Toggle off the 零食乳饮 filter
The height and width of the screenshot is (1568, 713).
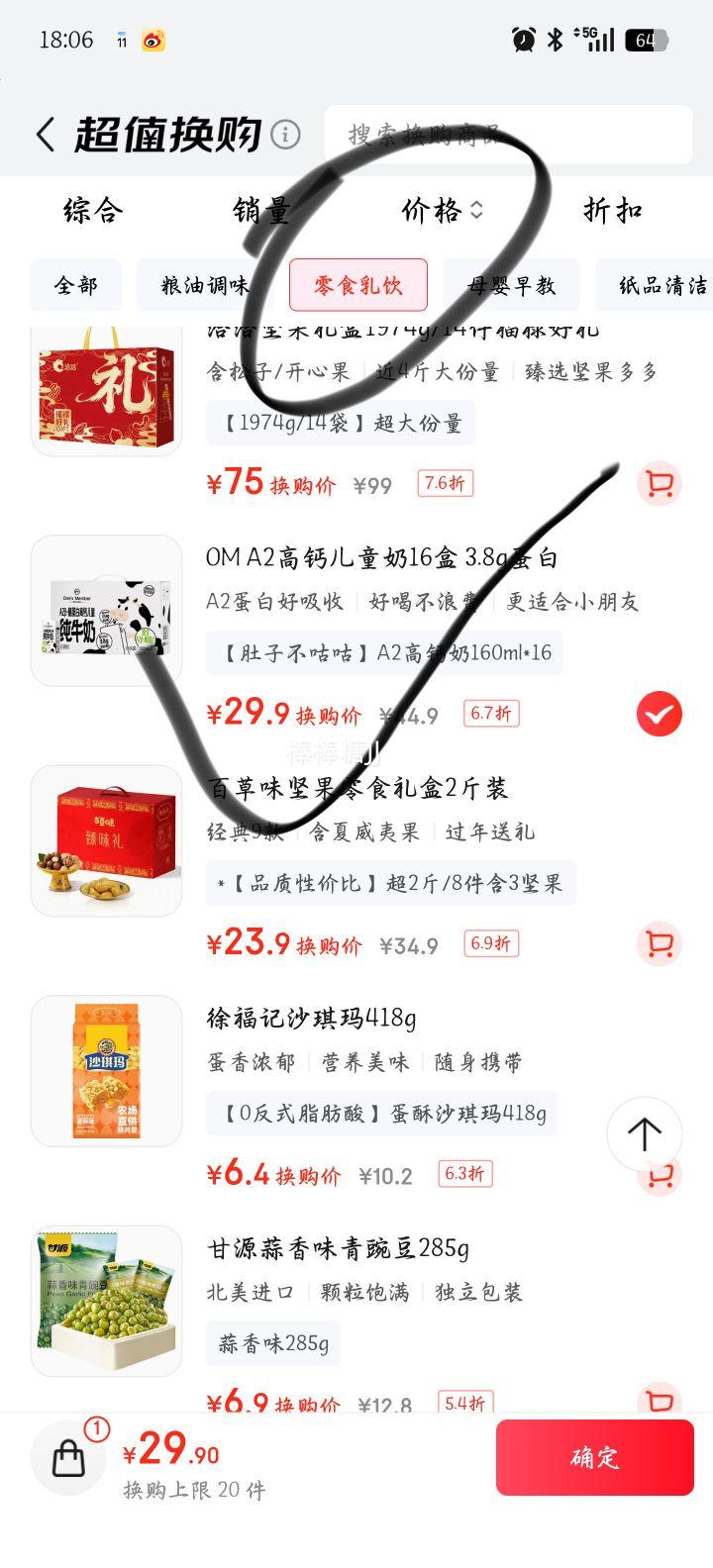pos(358,285)
